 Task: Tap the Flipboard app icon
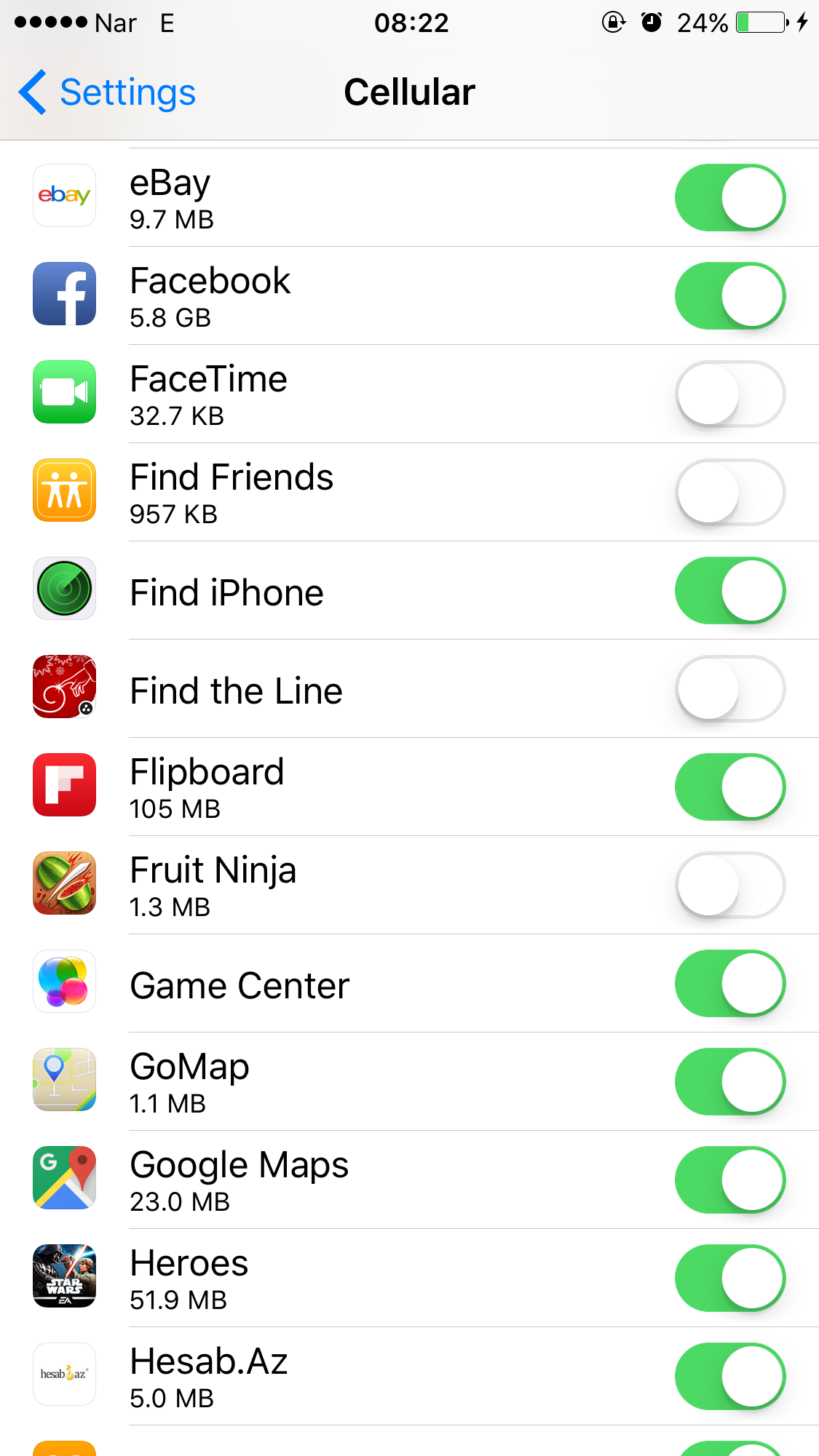64,786
